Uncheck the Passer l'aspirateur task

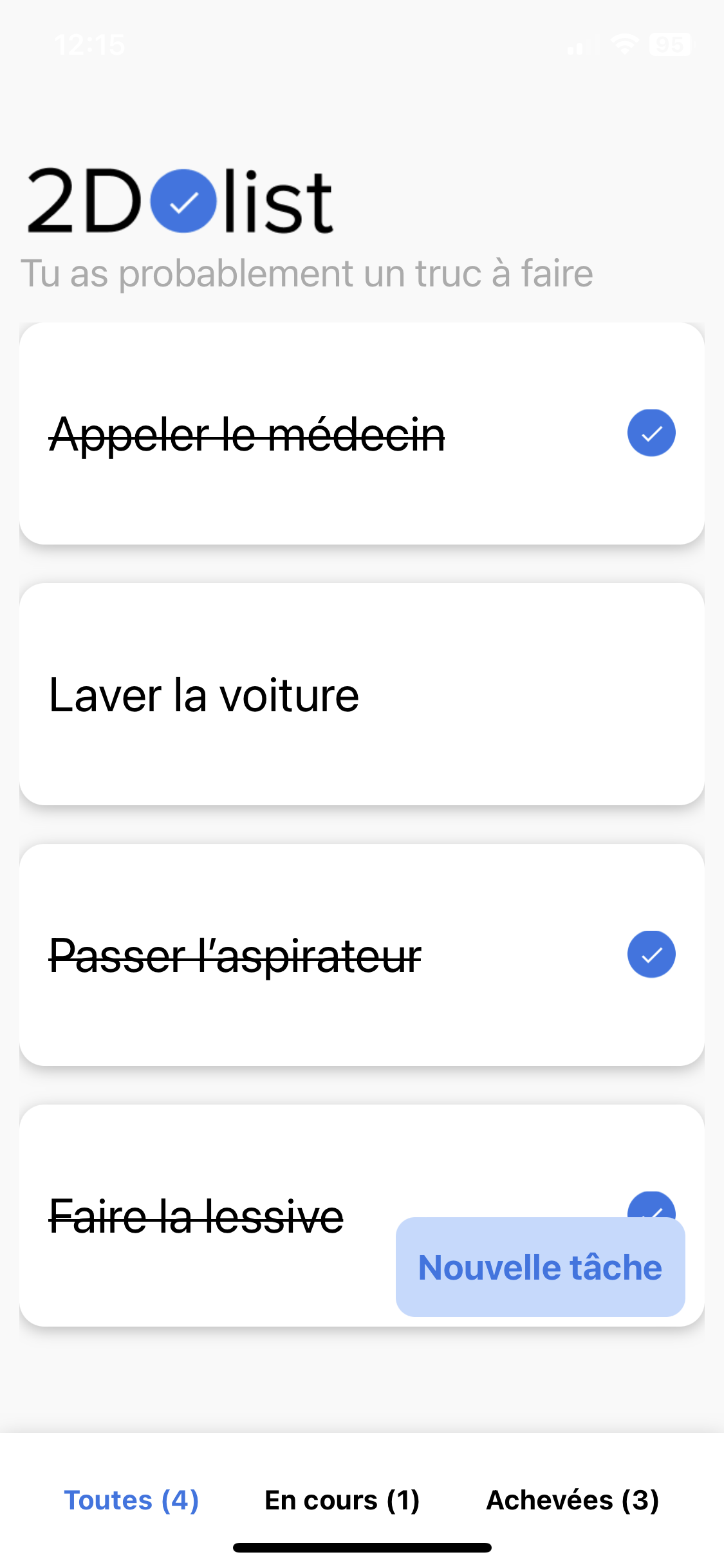point(651,955)
